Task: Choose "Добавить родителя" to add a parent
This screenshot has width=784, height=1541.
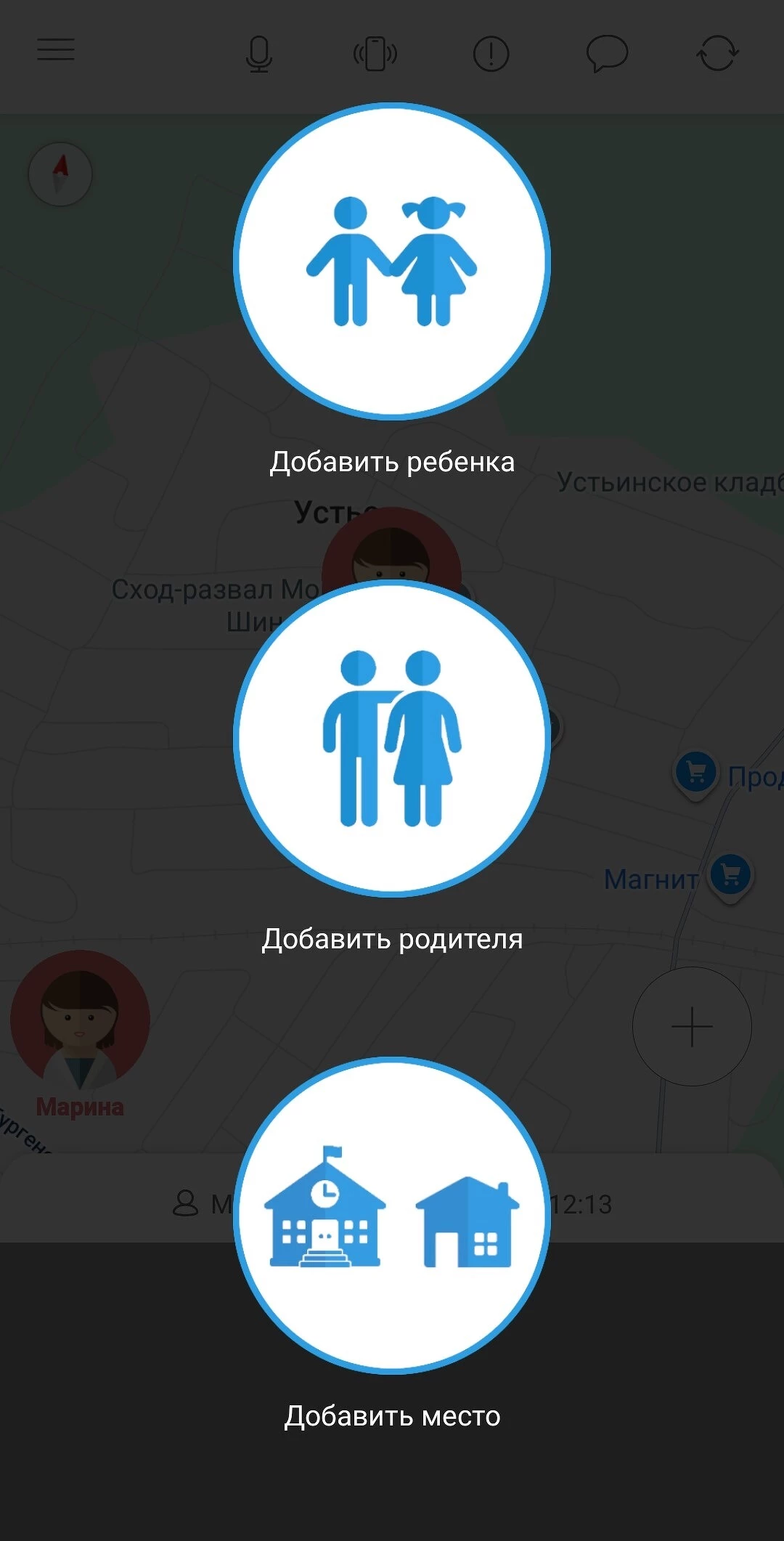Action: [x=392, y=739]
